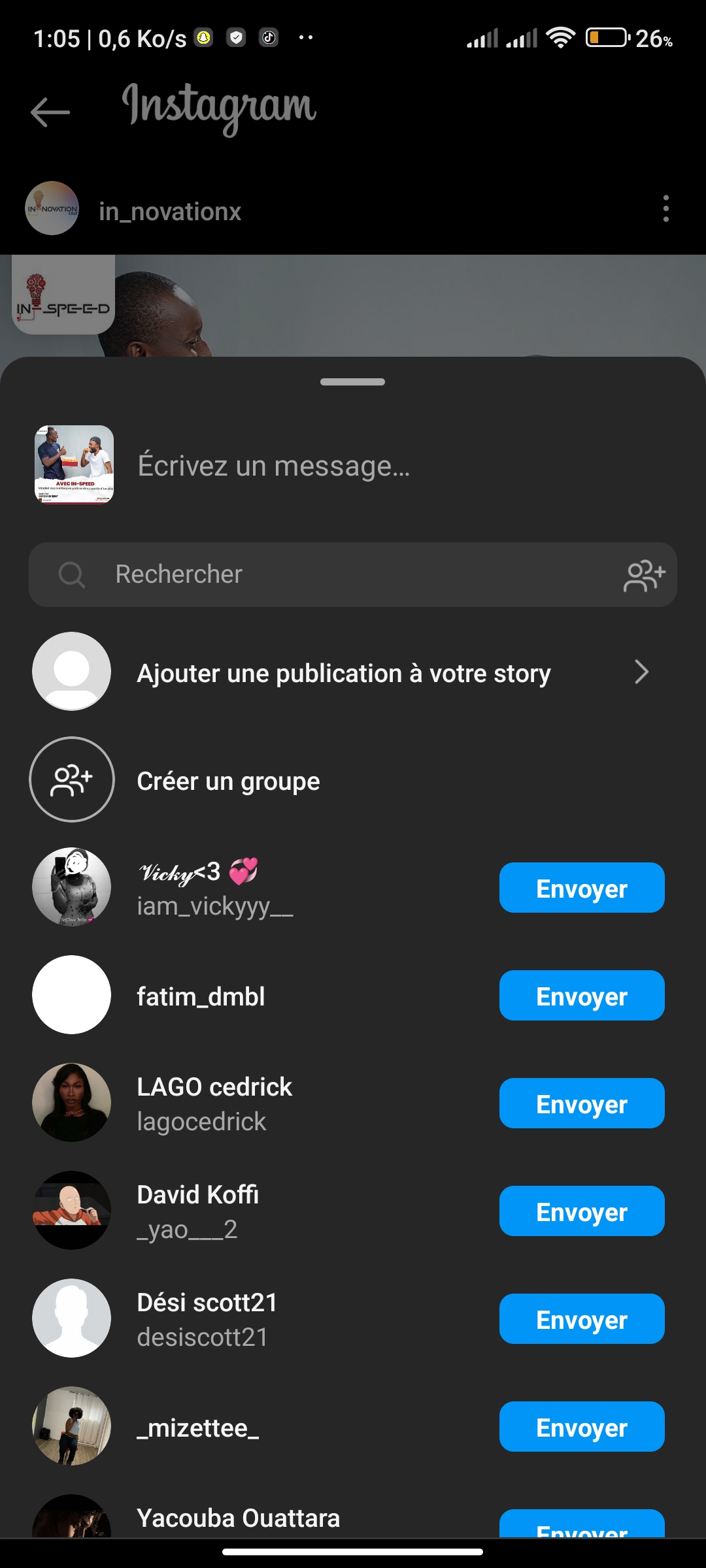Tap Envoyer next to fatim_dmbl

[581, 996]
